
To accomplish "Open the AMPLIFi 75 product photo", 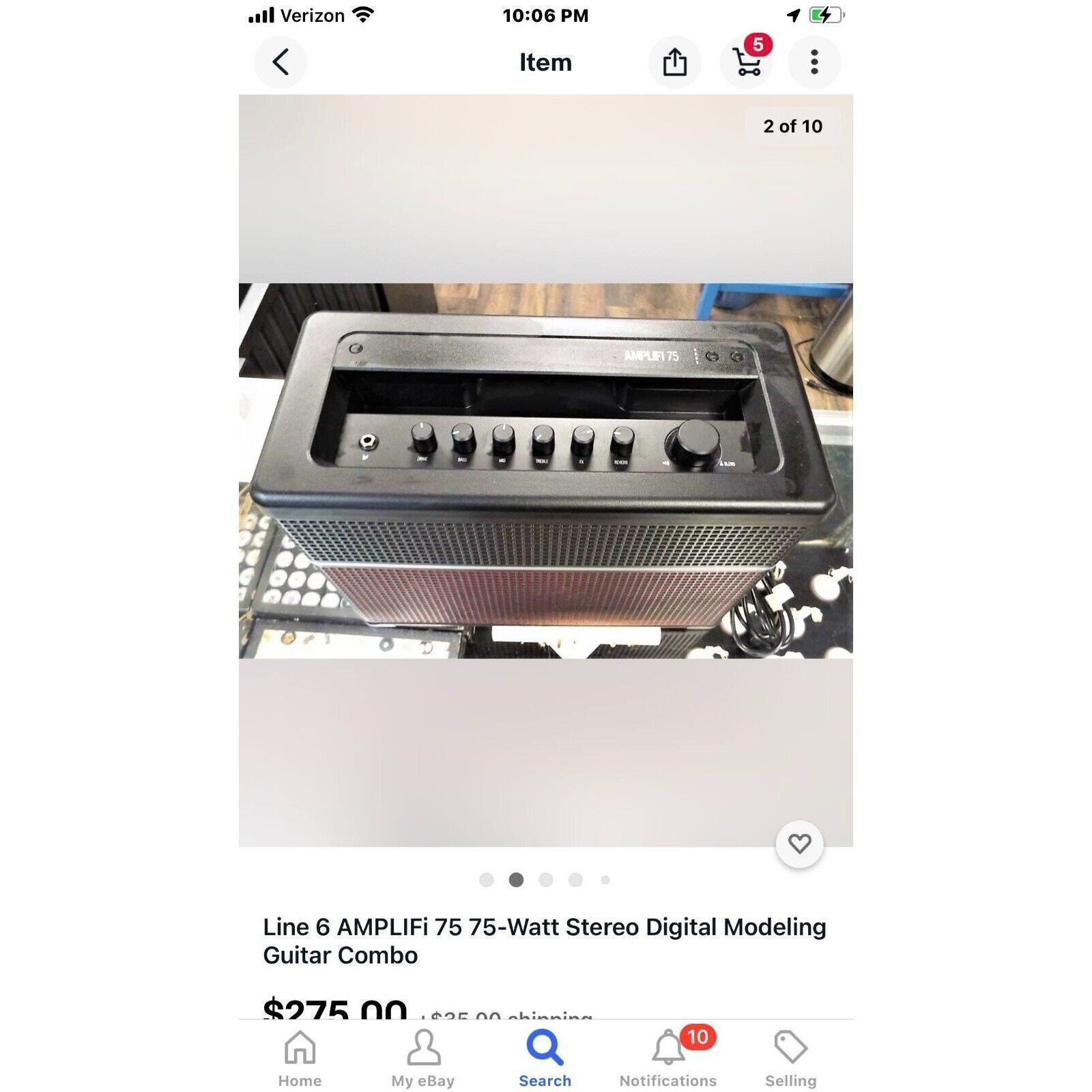I will (x=545, y=471).
